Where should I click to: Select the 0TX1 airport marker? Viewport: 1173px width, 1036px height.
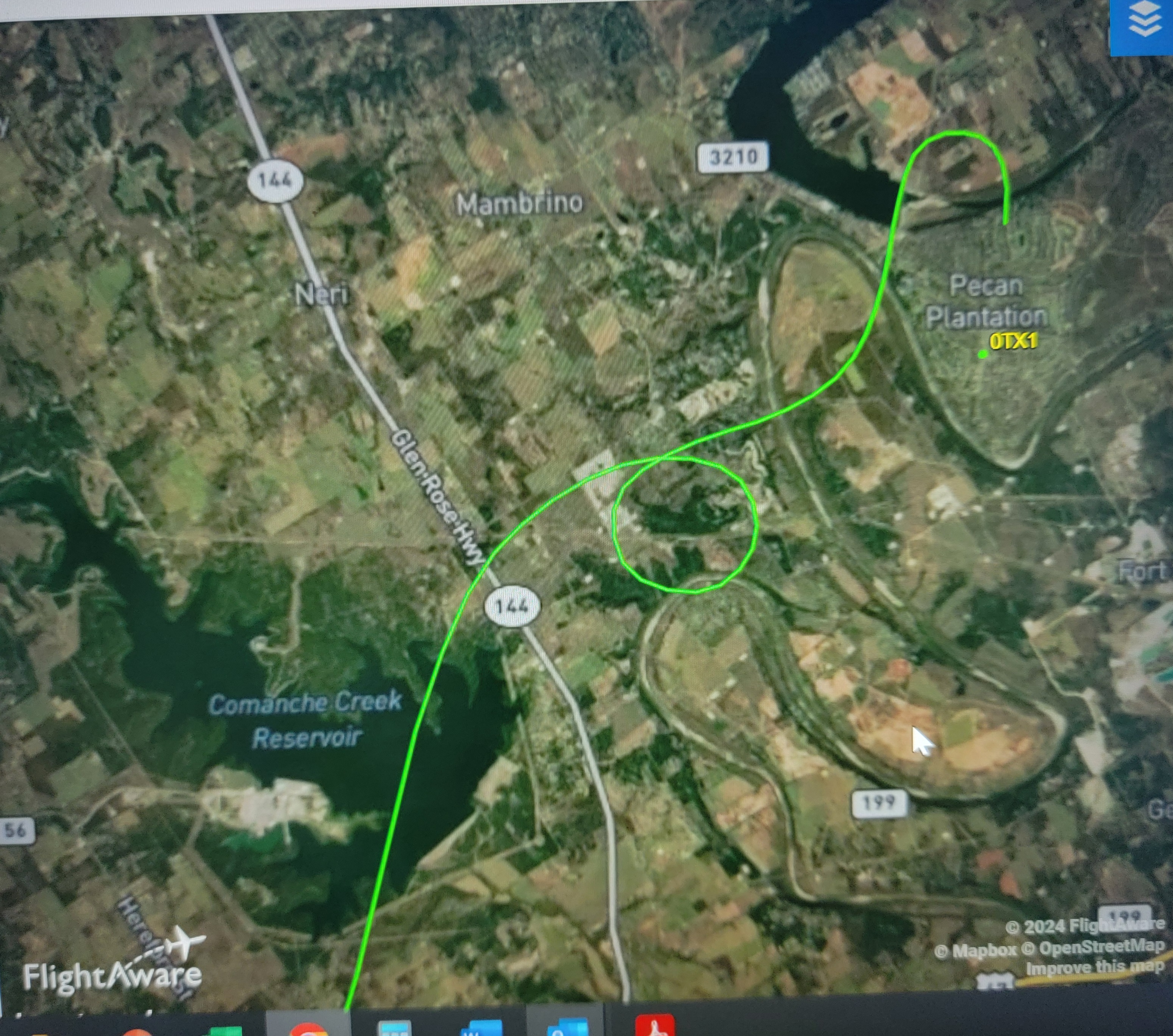click(x=983, y=354)
